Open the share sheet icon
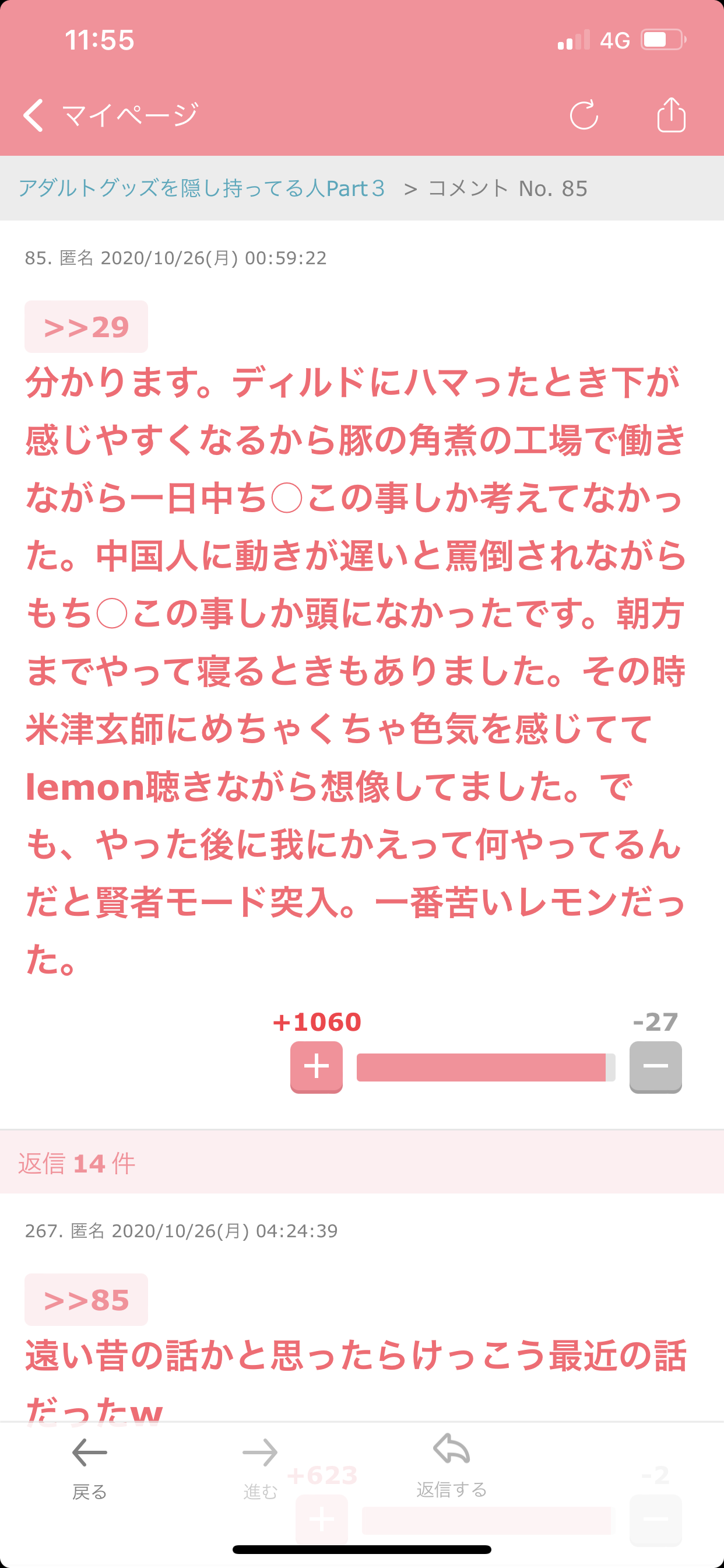This screenshot has height=1568, width=724. point(671,114)
